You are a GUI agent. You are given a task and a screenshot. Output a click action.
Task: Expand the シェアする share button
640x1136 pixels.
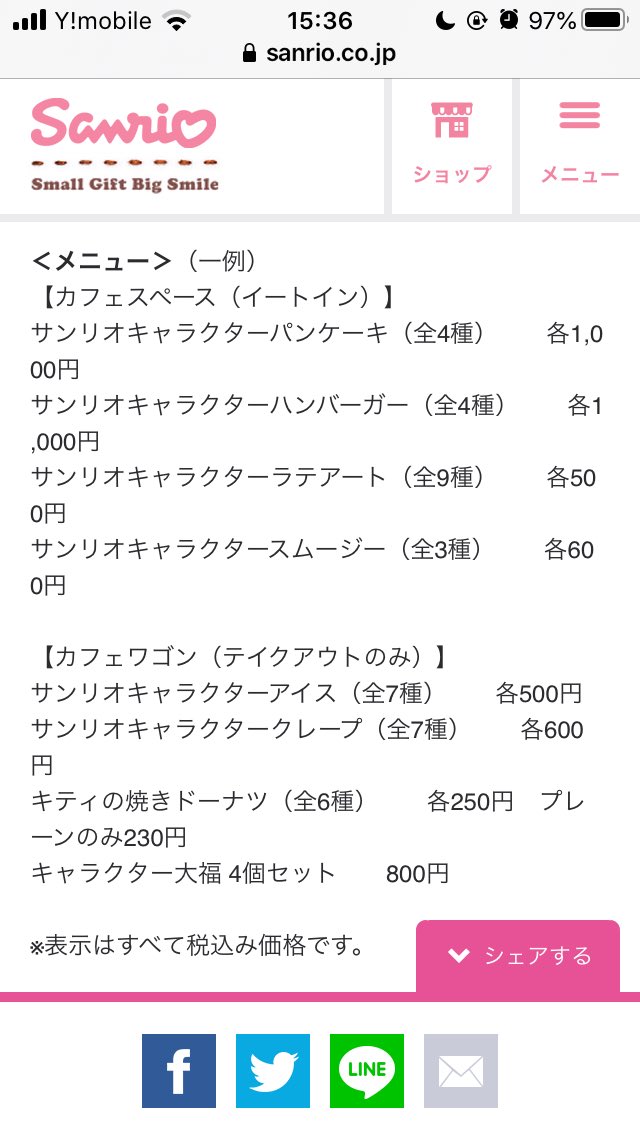(x=518, y=956)
